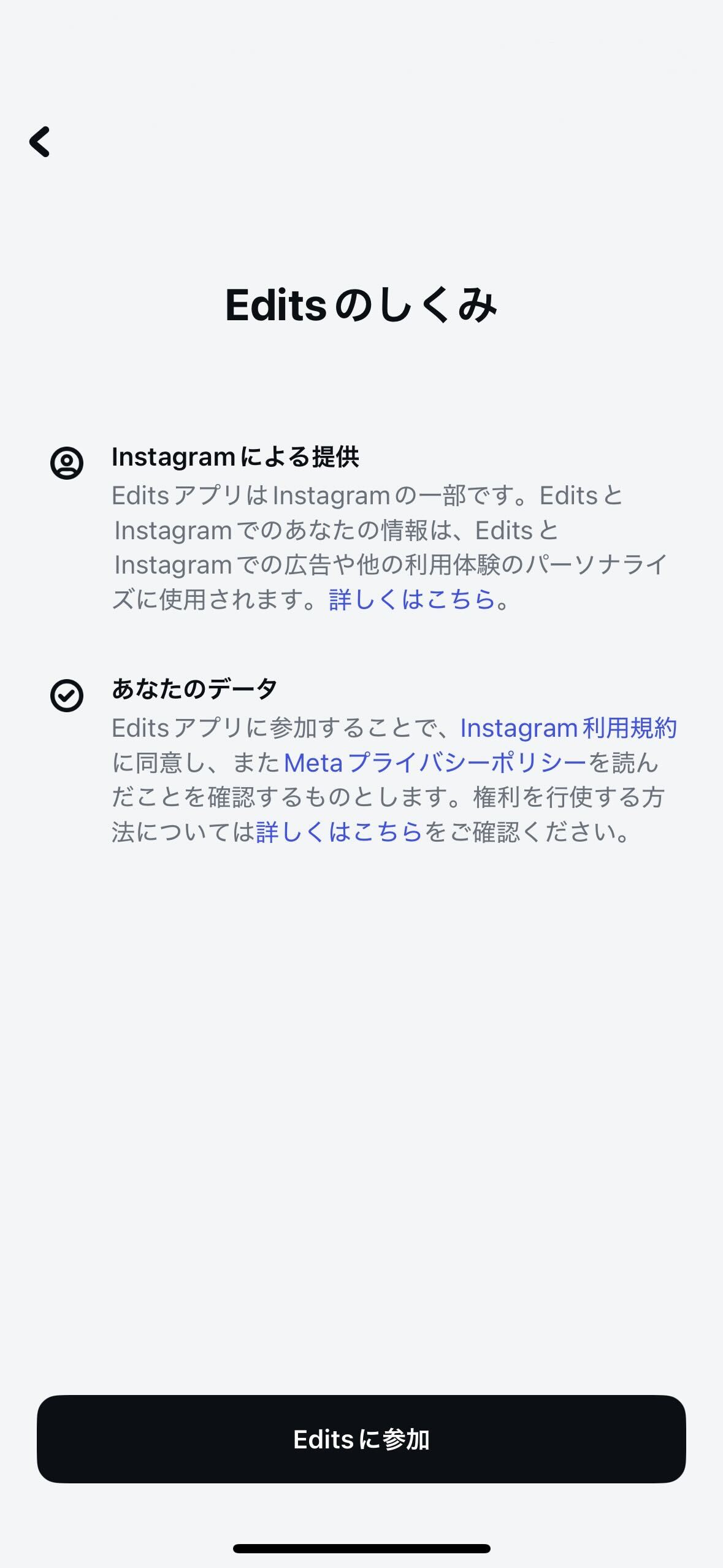Open 詳しくはこちら link under Instagramによる提供
Viewport: 723px width, 1568px height.
click(x=411, y=599)
